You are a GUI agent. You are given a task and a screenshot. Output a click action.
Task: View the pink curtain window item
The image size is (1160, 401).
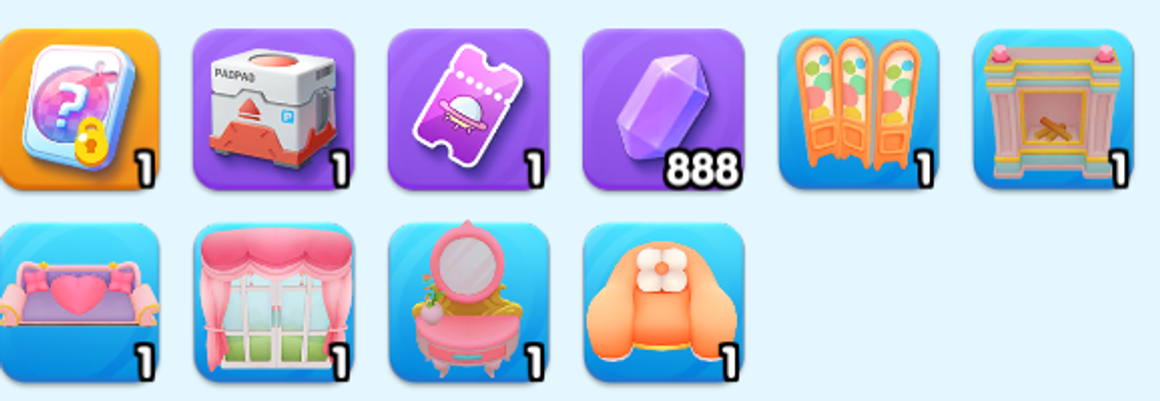coord(272,302)
